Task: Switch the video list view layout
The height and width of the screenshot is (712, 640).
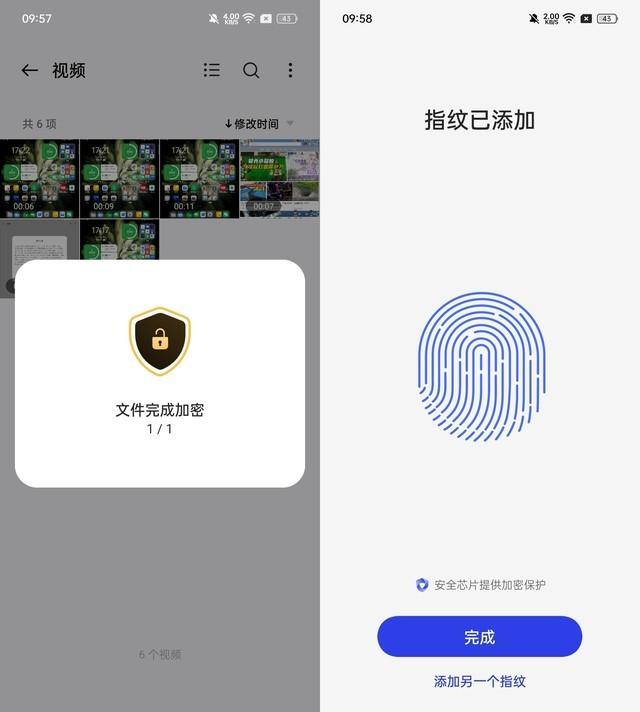Action: click(x=211, y=70)
